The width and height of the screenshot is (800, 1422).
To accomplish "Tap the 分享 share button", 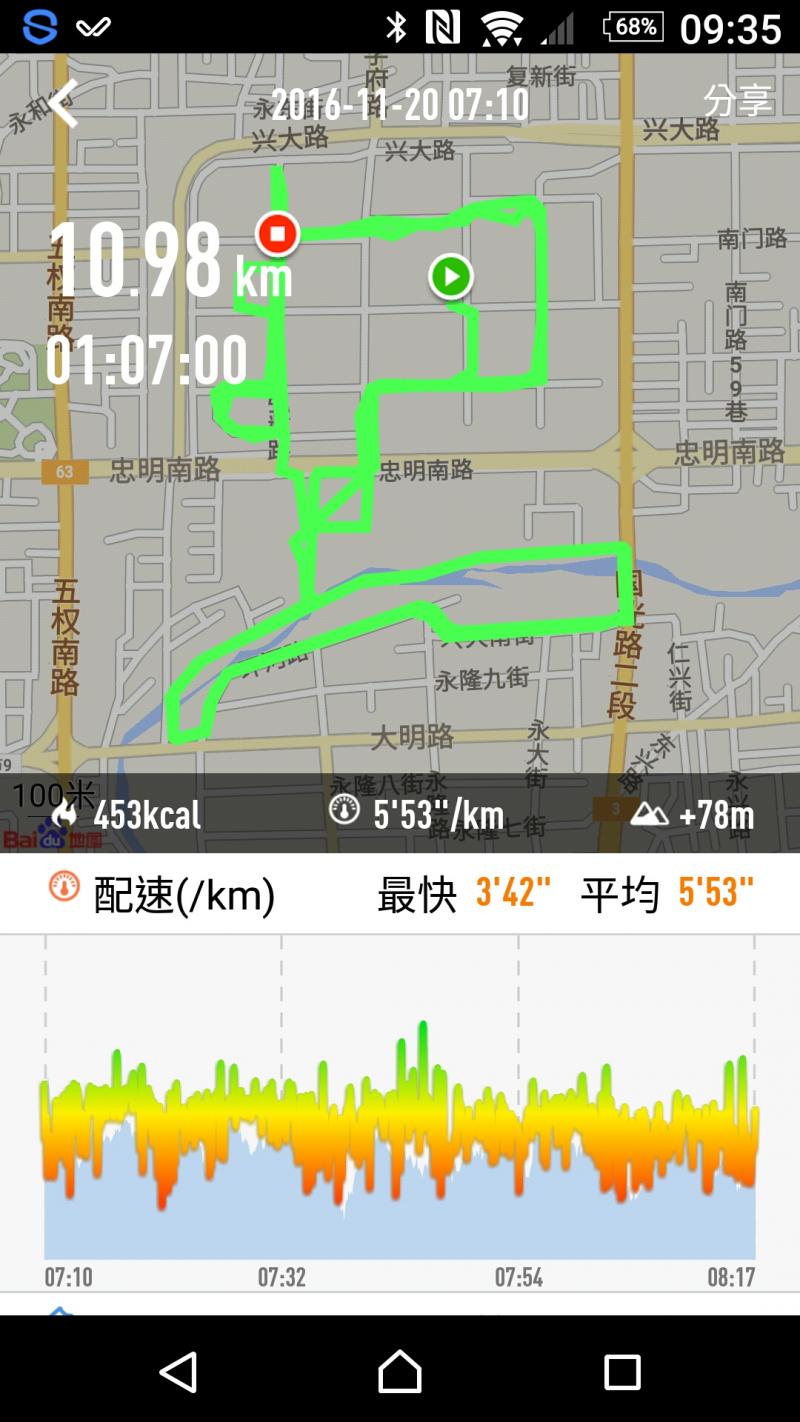I will [737, 101].
